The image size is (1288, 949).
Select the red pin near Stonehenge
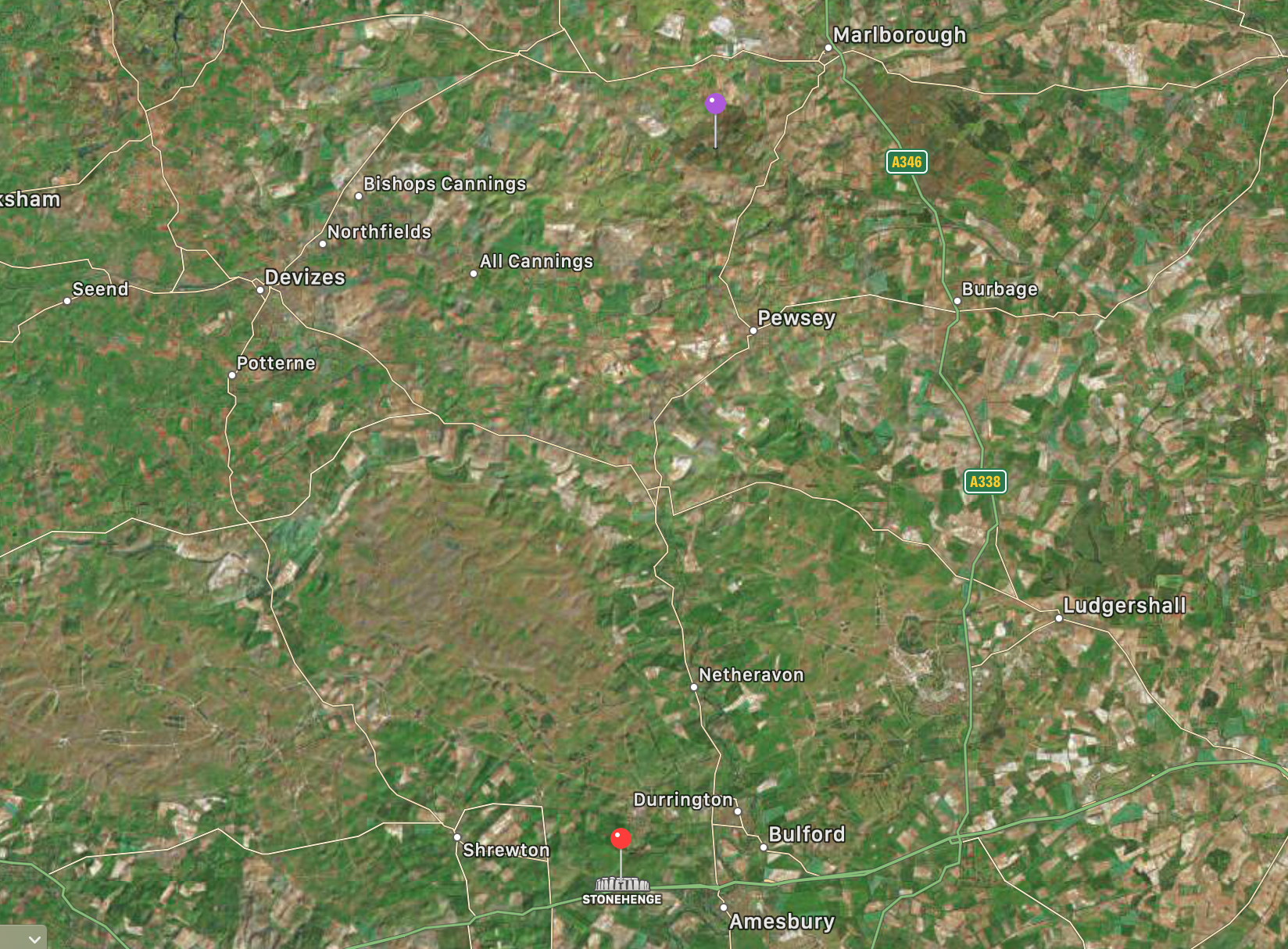(621, 839)
